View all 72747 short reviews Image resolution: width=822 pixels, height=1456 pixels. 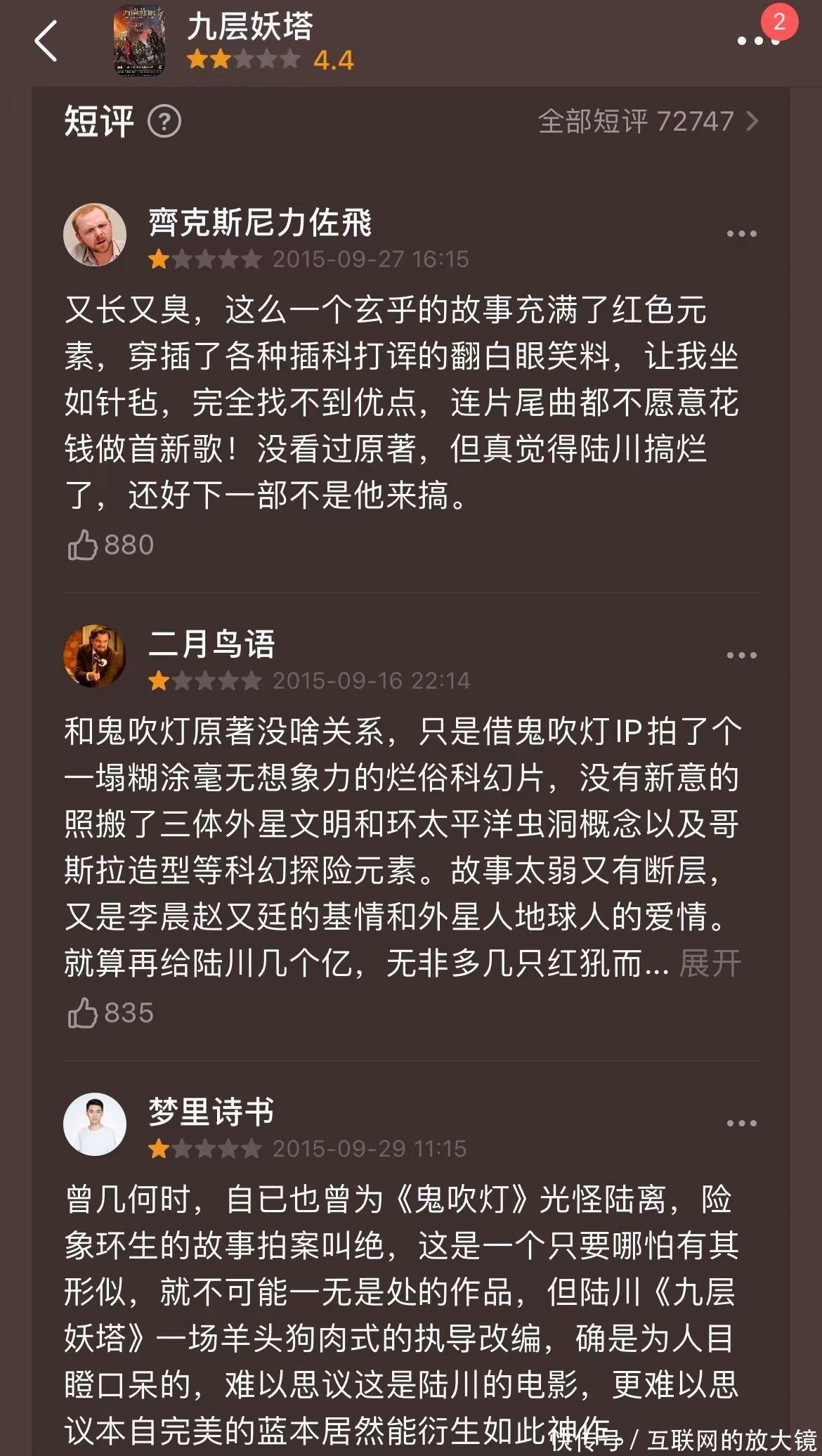(647, 122)
